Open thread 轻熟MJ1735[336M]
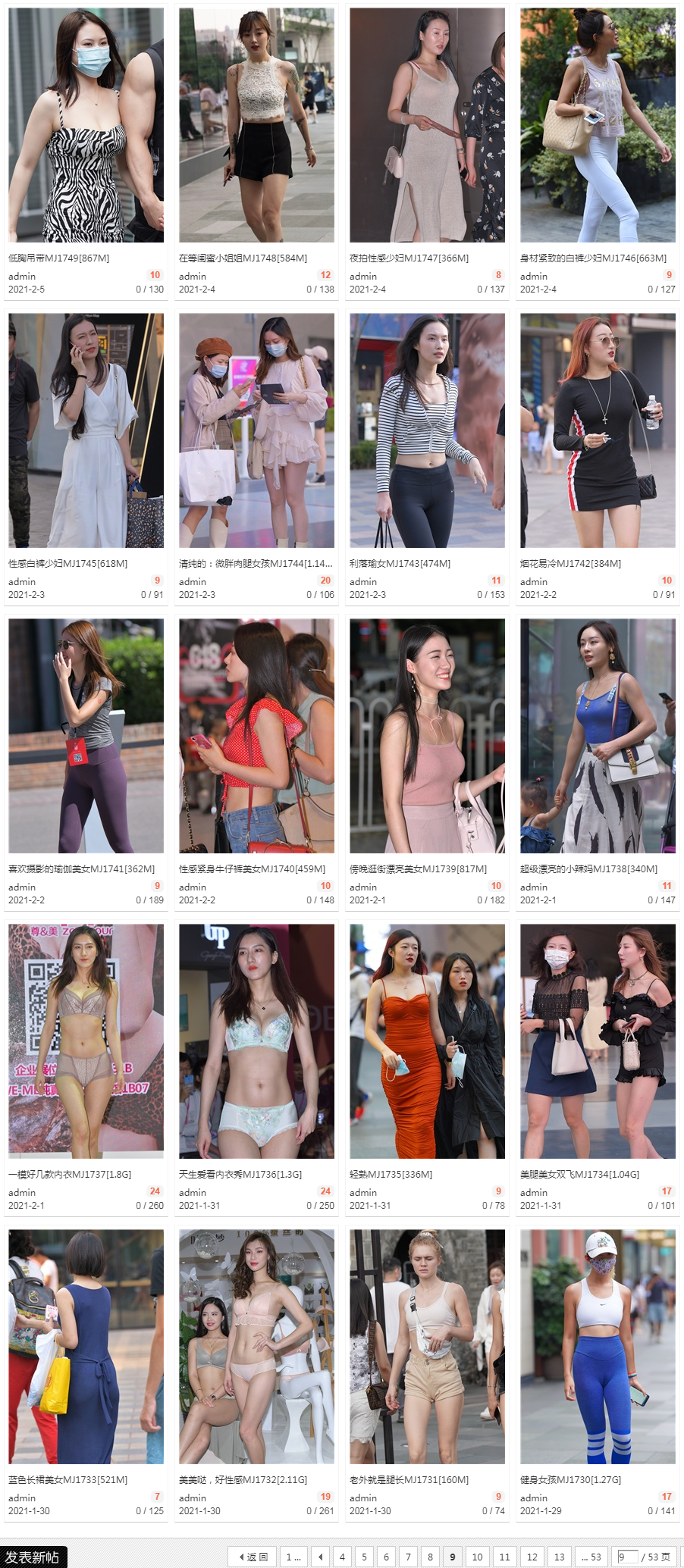This screenshot has width=684, height=1568. (x=391, y=1175)
